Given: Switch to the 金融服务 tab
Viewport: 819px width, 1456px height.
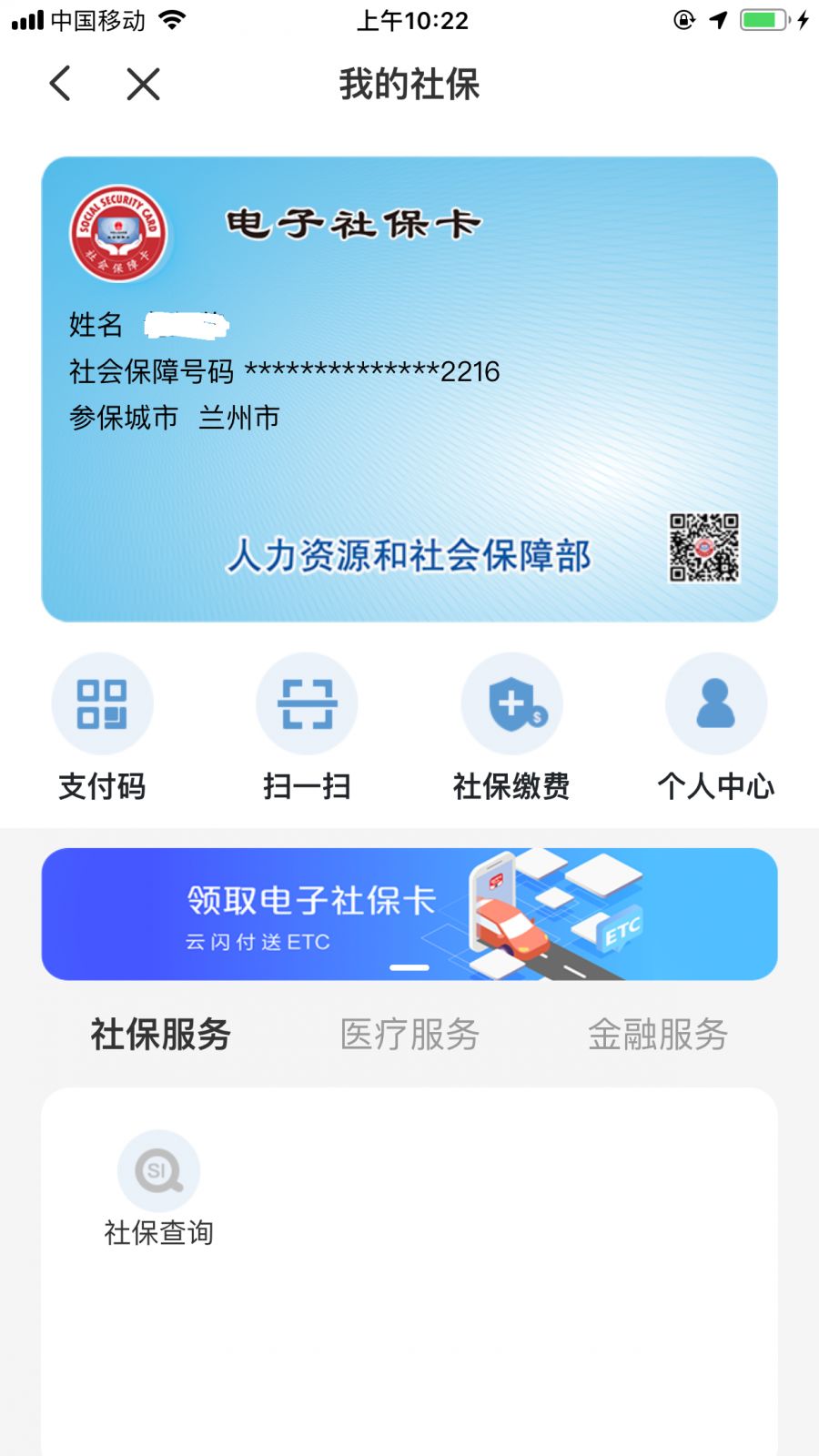Looking at the screenshot, I should (x=657, y=1035).
